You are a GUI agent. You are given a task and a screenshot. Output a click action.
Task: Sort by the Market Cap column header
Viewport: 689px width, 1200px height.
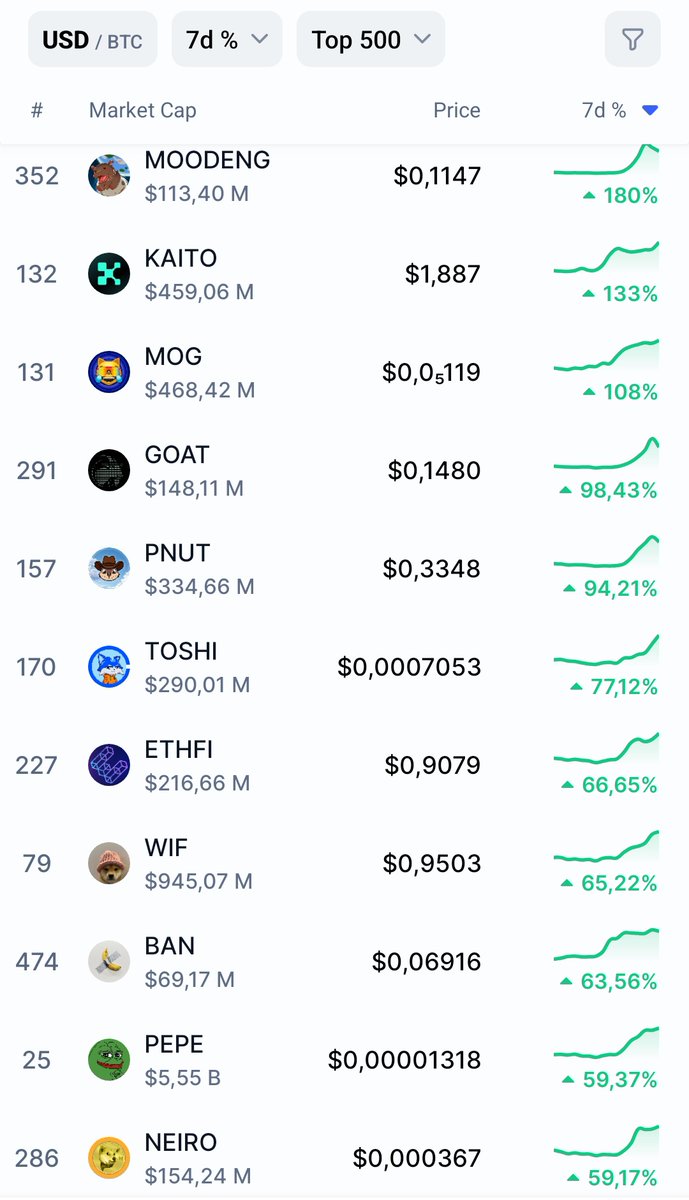142,111
